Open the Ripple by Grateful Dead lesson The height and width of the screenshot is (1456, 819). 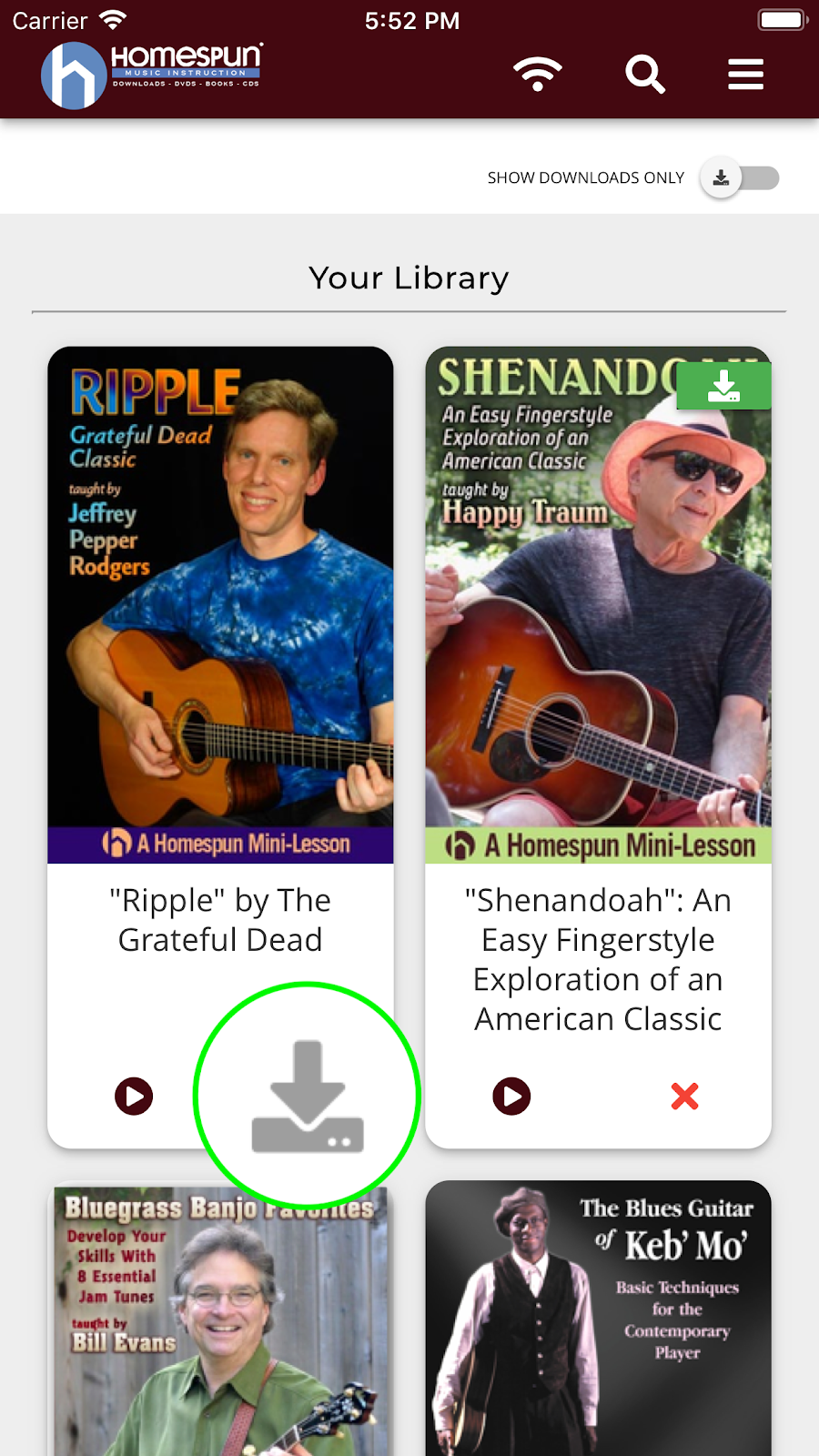coord(220,605)
